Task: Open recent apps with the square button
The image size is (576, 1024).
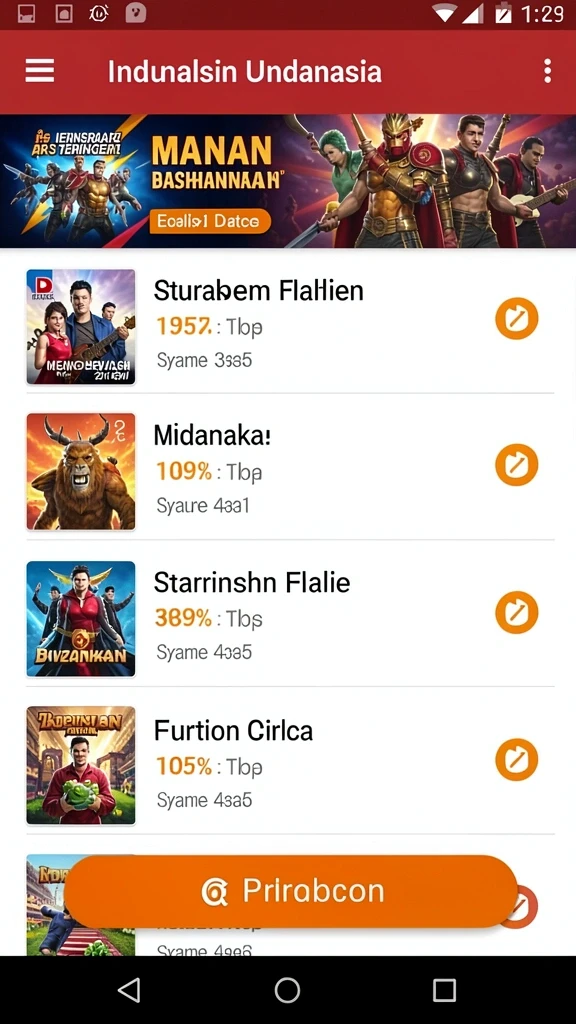Action: point(444,990)
